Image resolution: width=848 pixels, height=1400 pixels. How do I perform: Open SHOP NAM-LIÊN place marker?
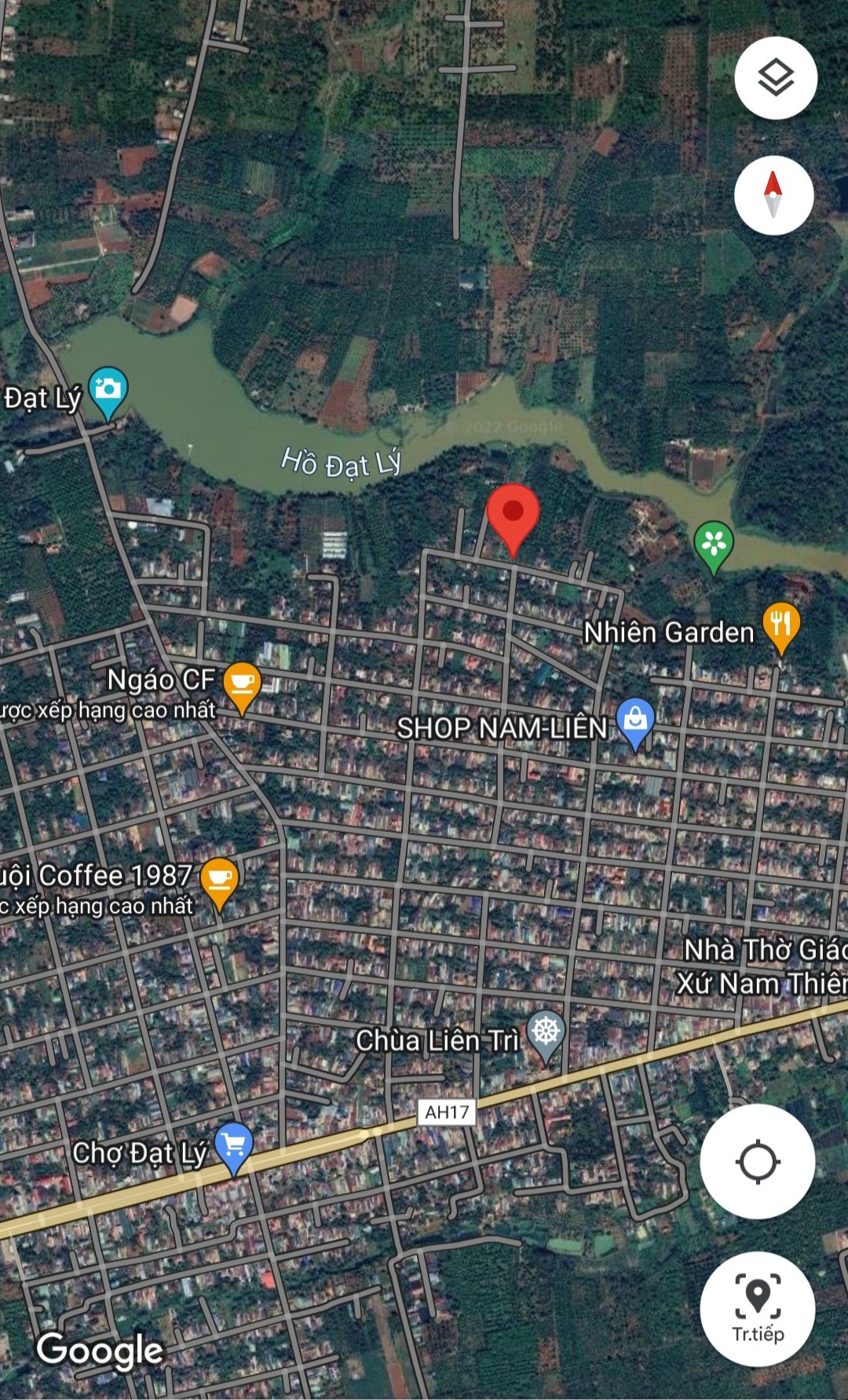[x=635, y=720]
